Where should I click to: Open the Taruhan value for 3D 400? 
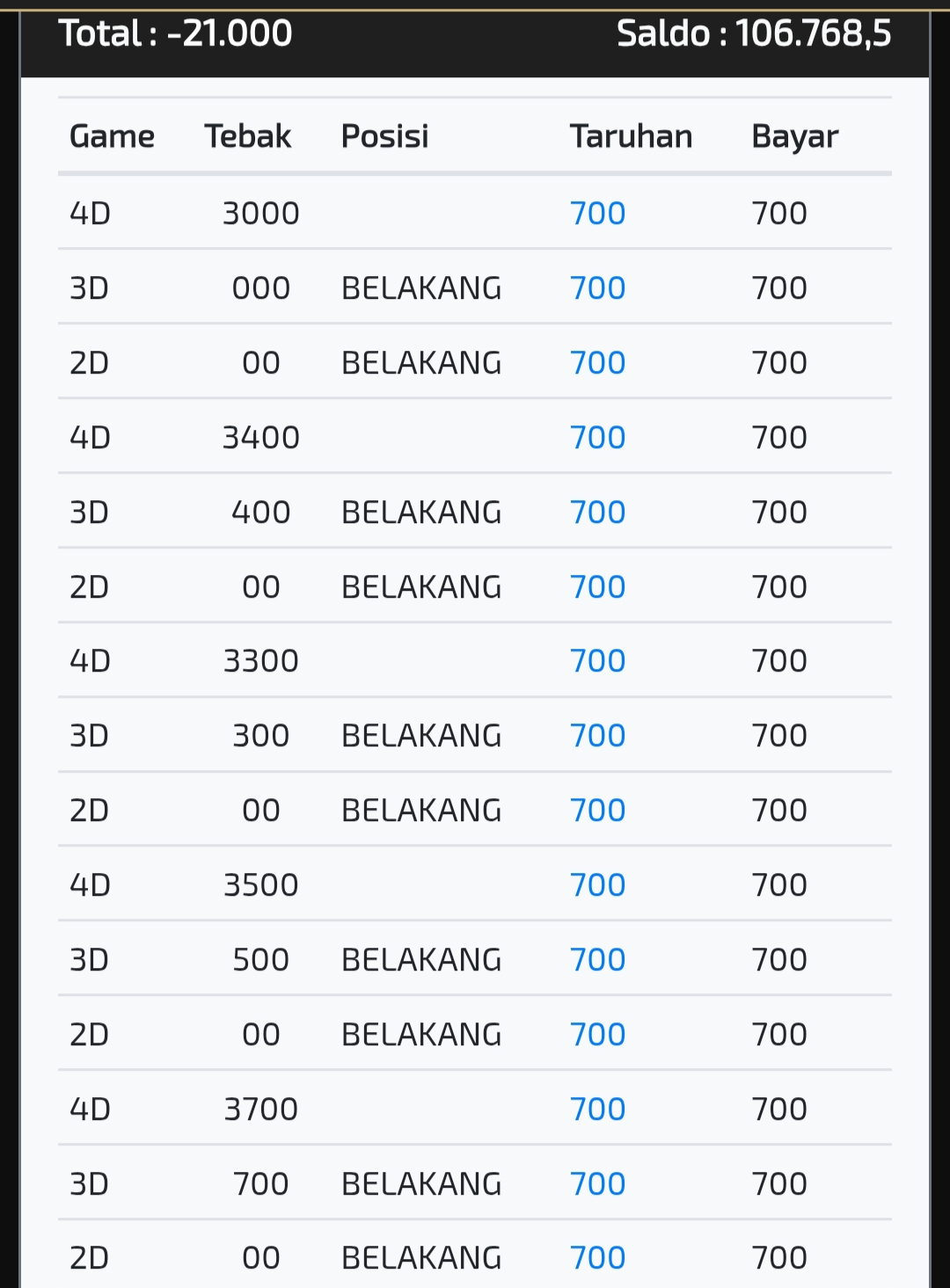tap(597, 512)
